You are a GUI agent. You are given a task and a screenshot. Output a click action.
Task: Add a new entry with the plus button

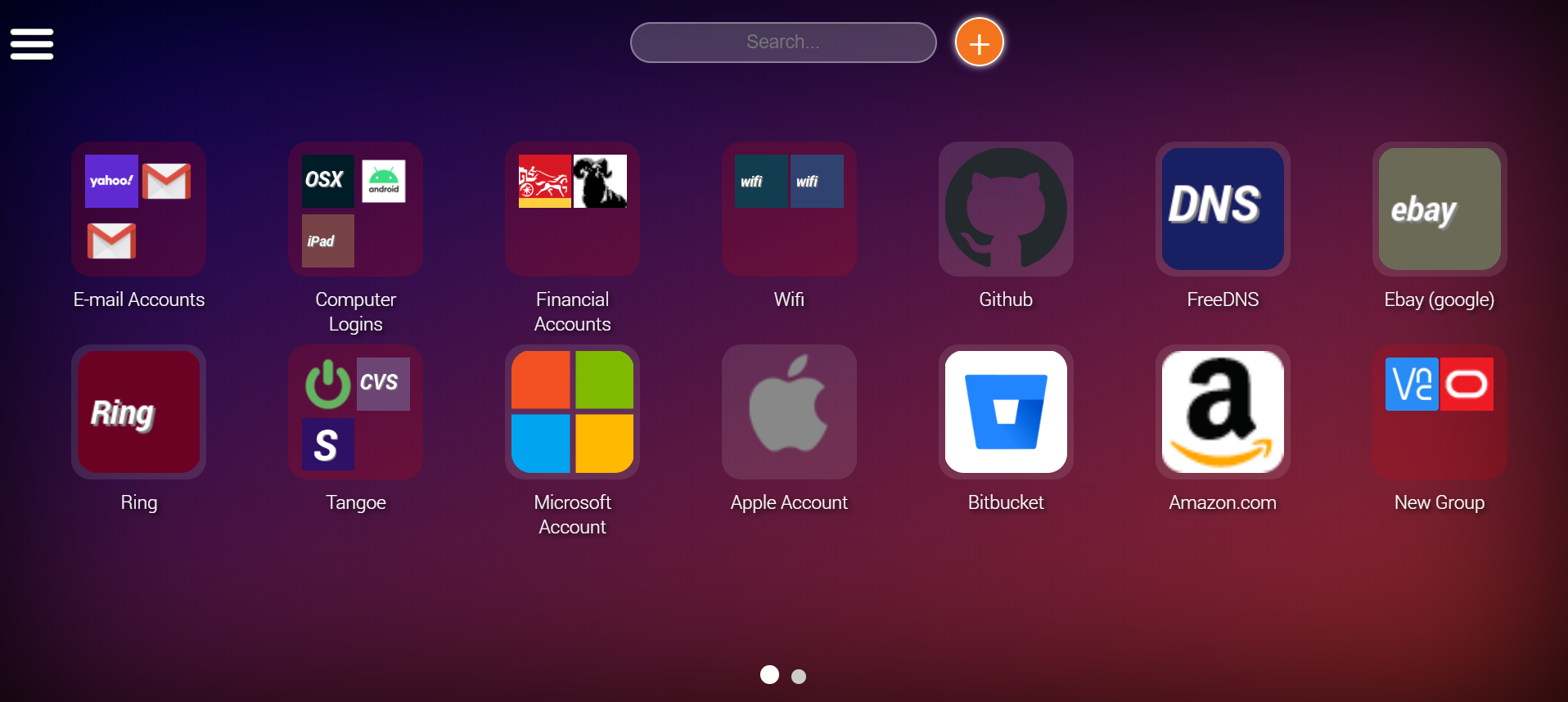[979, 43]
